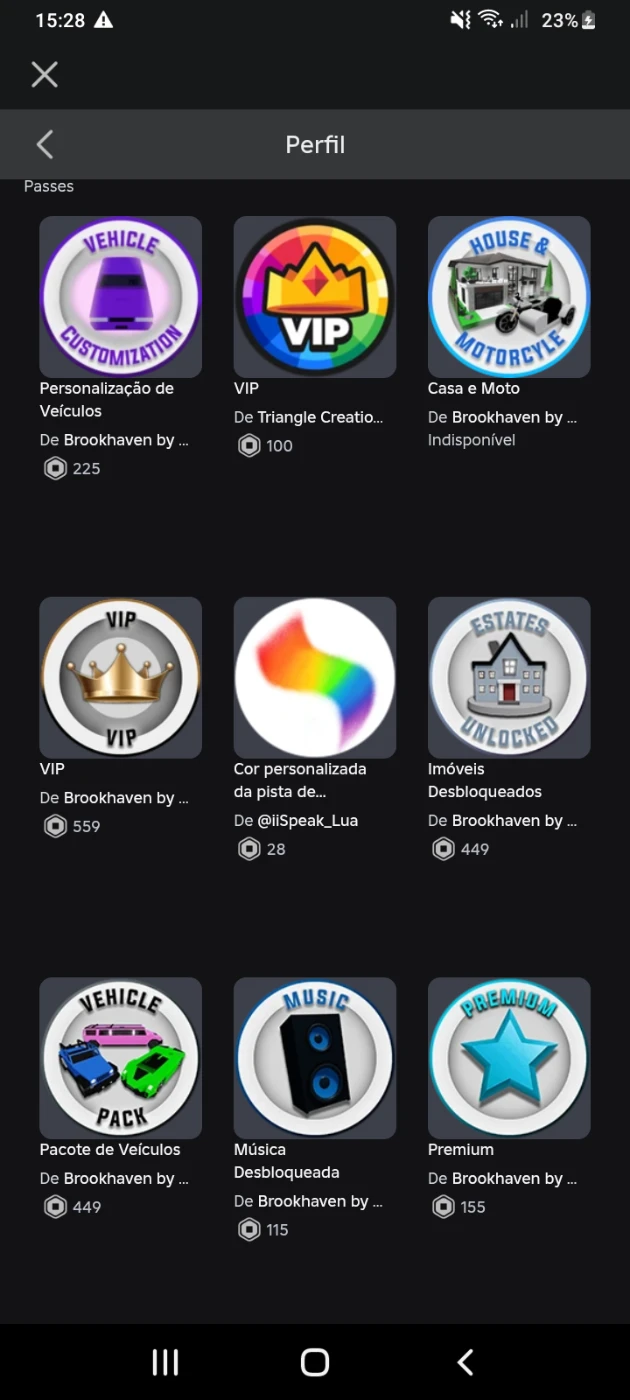Screen dimensions: 630x1400
Task: Go back from the Perfil page
Action: pos(45,144)
